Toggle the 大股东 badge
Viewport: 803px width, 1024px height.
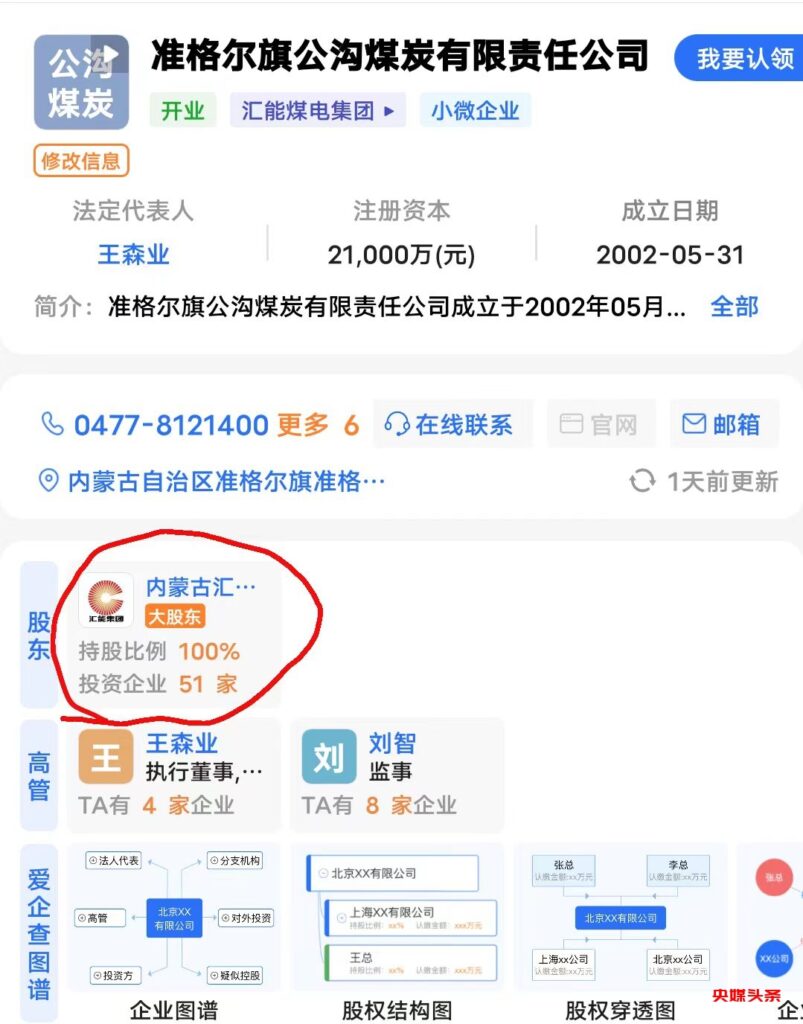click(x=178, y=617)
